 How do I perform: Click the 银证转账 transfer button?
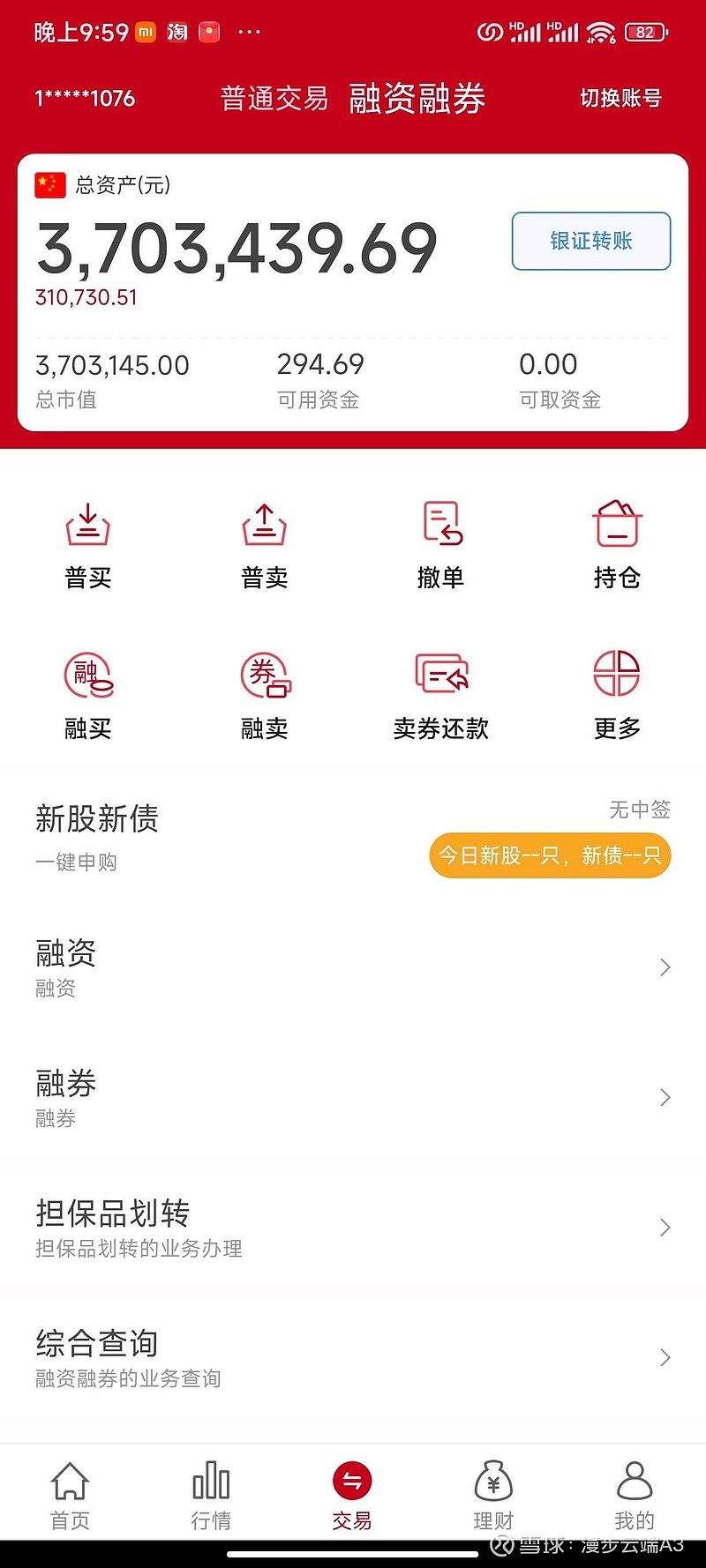[x=590, y=241]
